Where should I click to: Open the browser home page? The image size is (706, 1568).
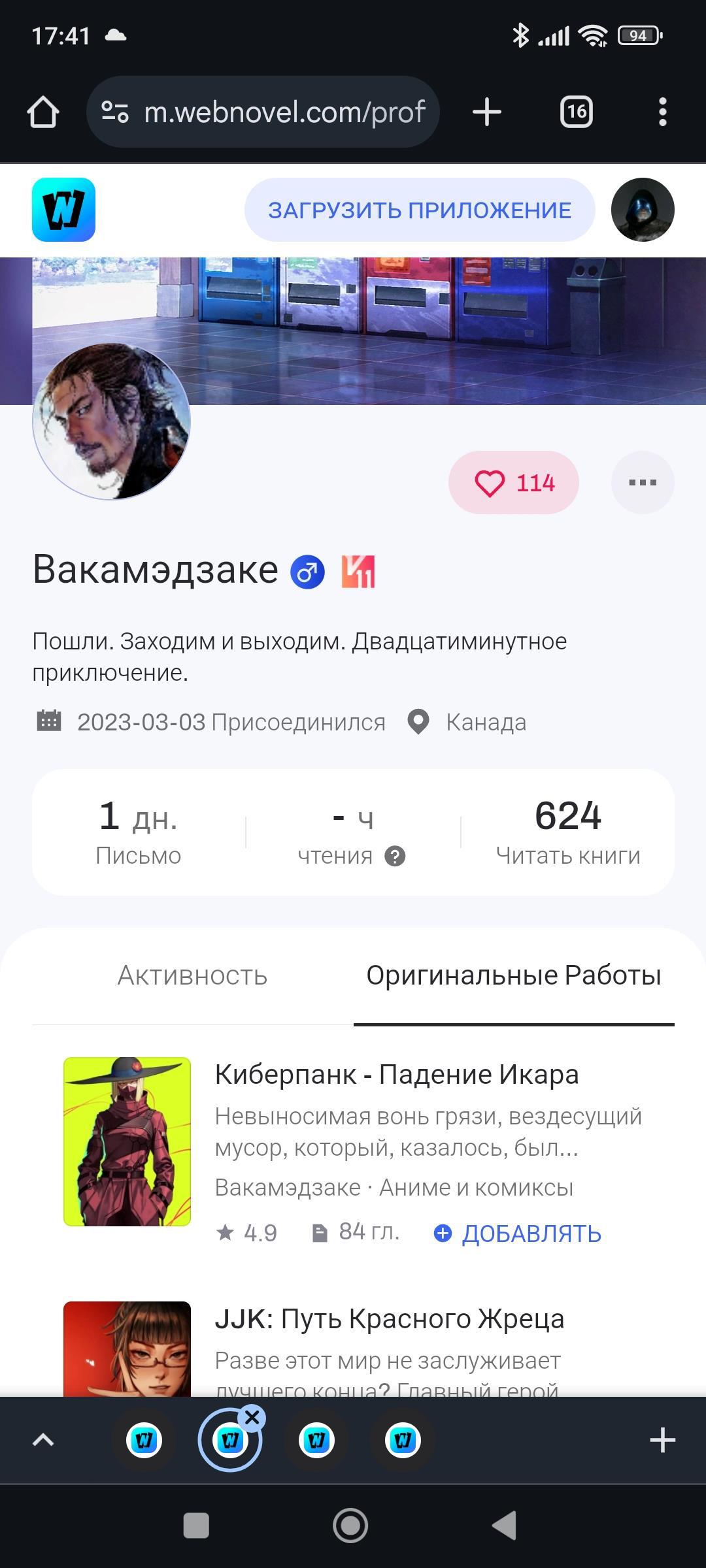[43, 112]
